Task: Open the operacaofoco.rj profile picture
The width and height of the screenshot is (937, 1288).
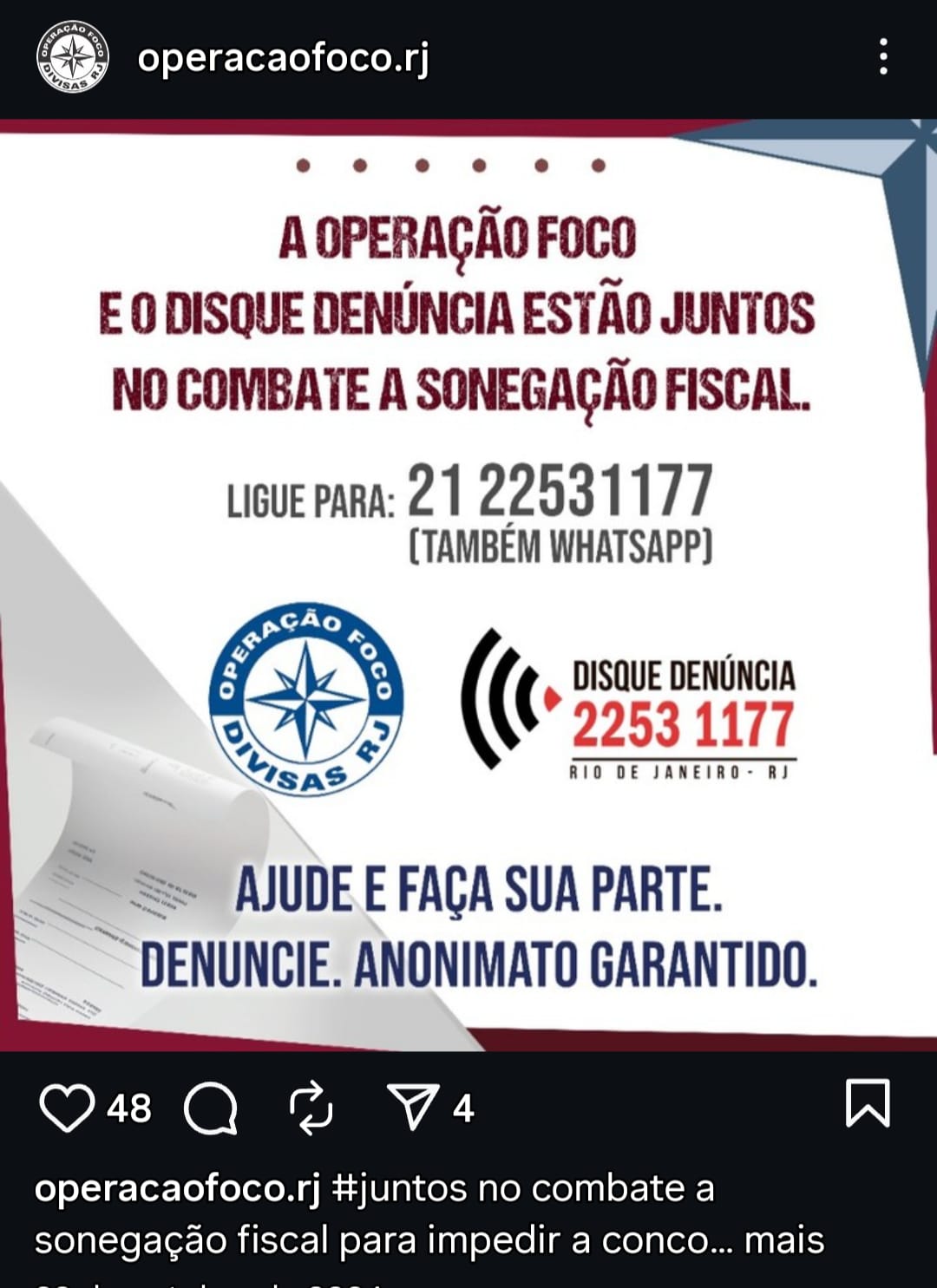Action: click(73, 57)
